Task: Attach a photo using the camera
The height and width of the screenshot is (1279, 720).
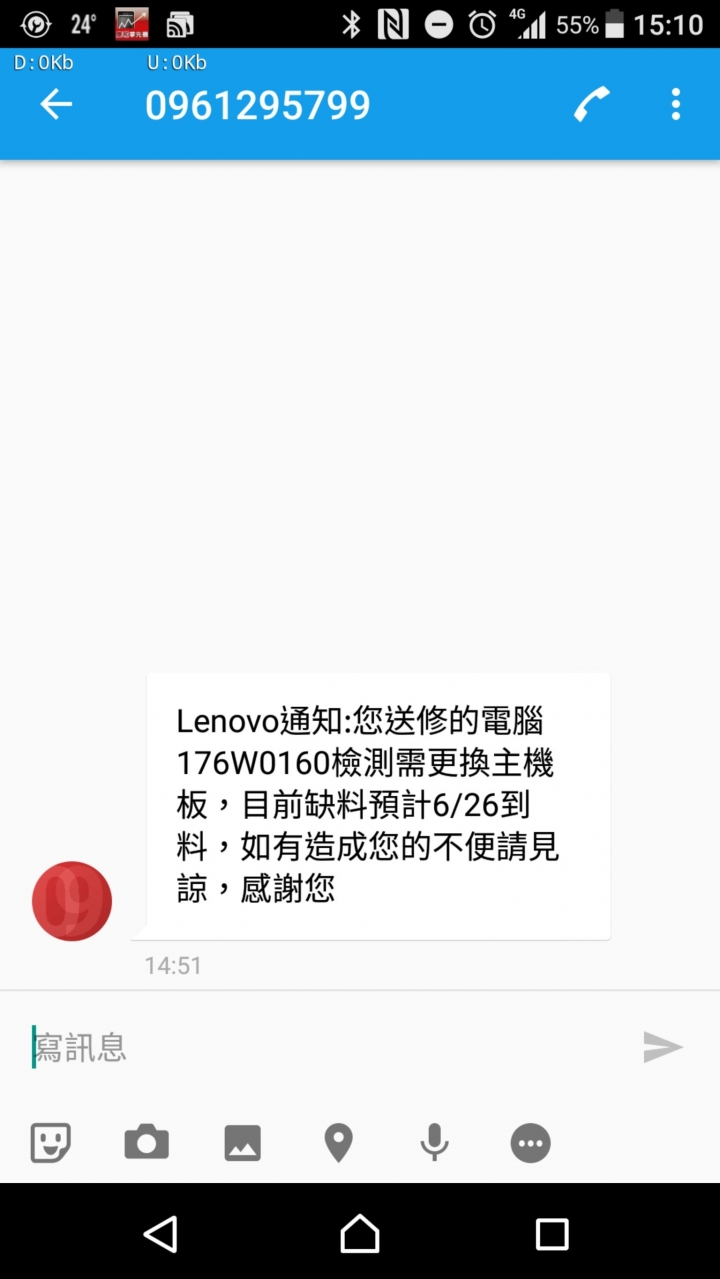Action: coord(146,1142)
